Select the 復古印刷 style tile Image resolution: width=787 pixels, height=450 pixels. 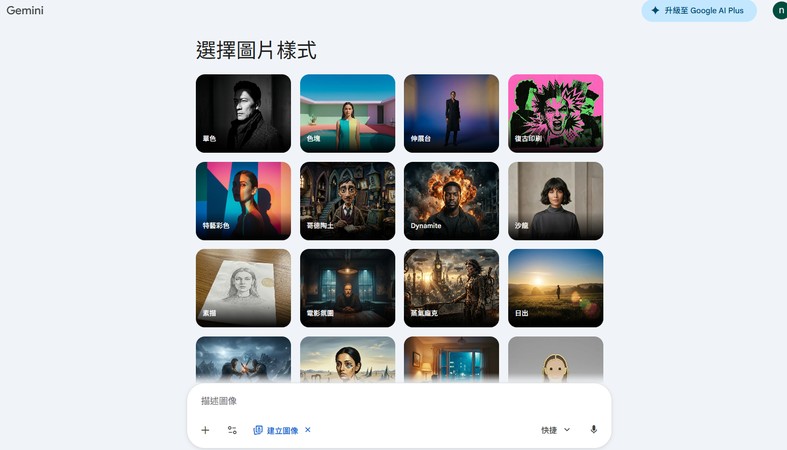click(x=555, y=113)
